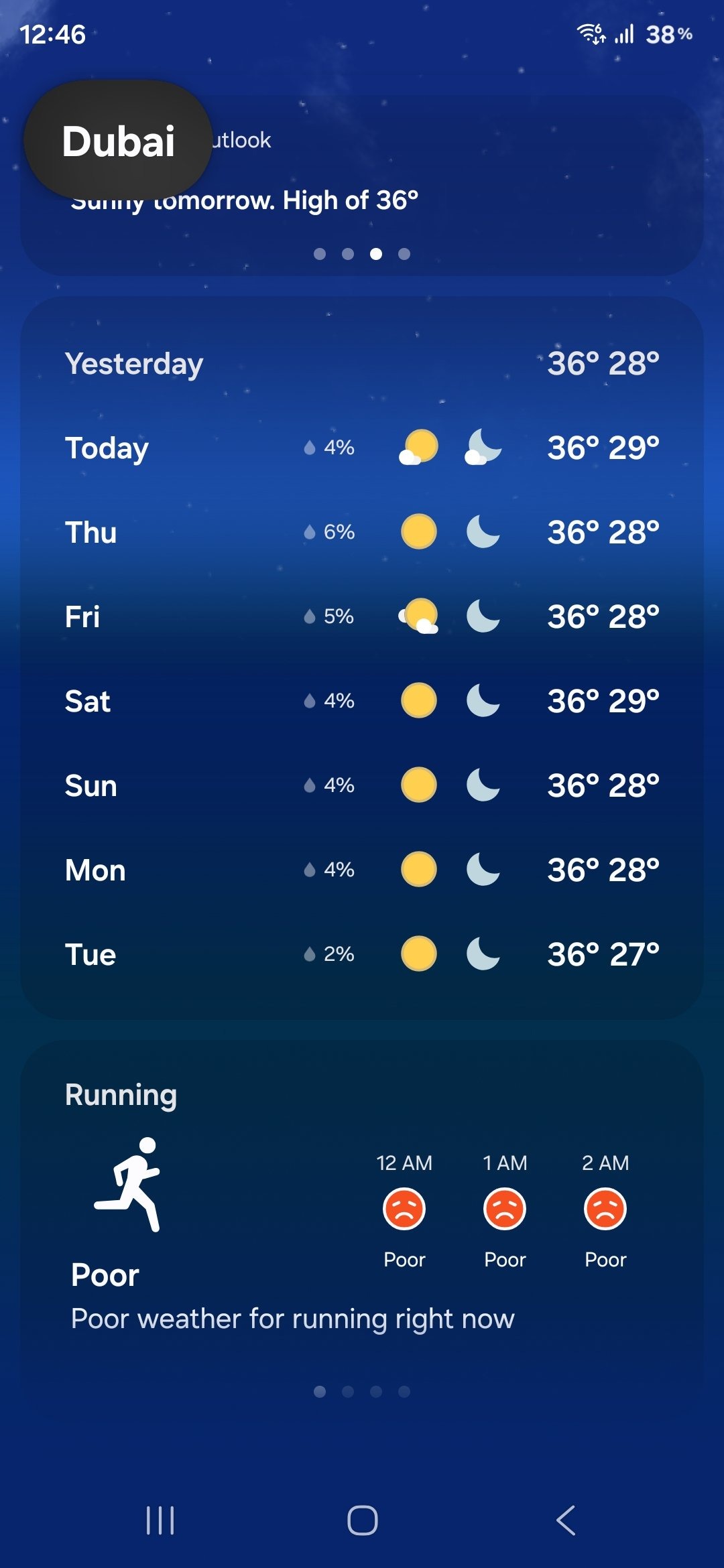Open Tue daily forecast row
The height and width of the screenshot is (1568, 724).
(x=362, y=954)
